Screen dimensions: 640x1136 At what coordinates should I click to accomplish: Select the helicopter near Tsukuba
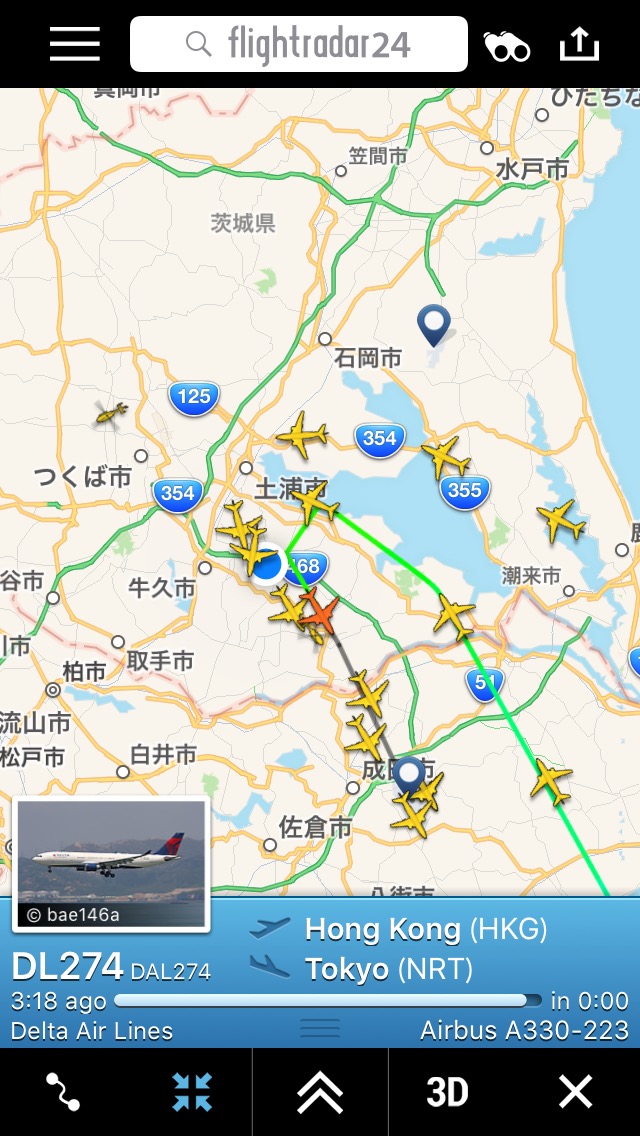point(110,413)
